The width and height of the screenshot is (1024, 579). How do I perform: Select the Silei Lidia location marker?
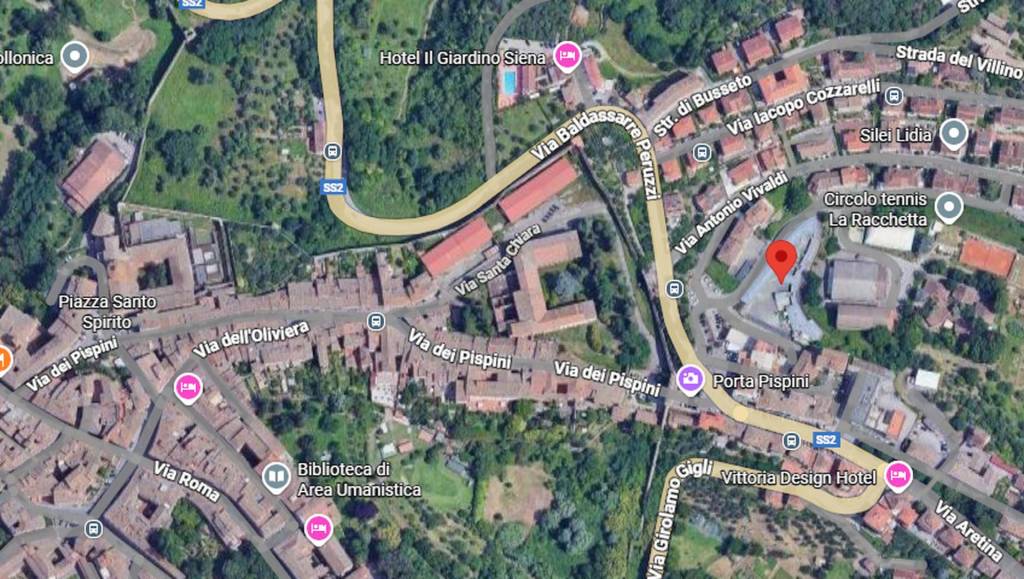click(954, 133)
